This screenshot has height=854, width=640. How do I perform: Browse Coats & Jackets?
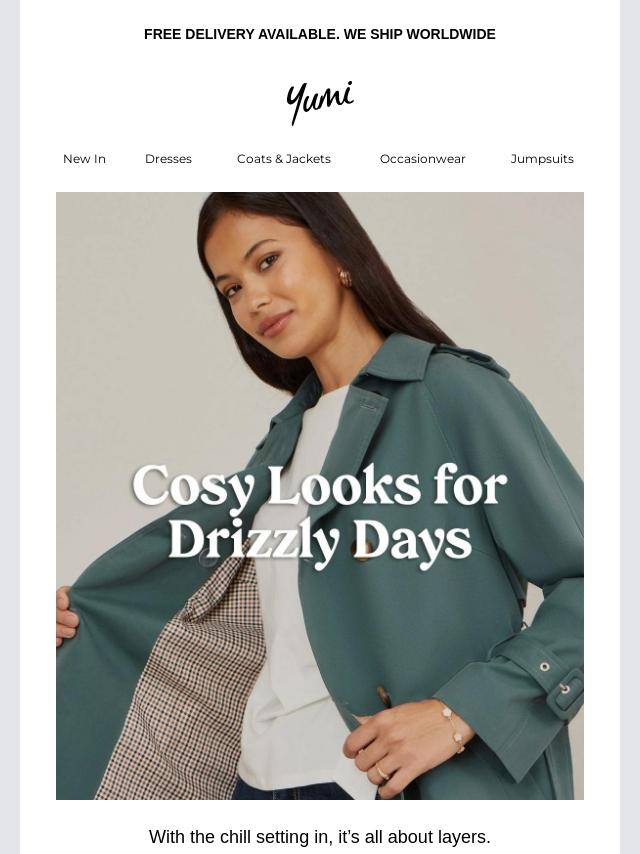284,159
